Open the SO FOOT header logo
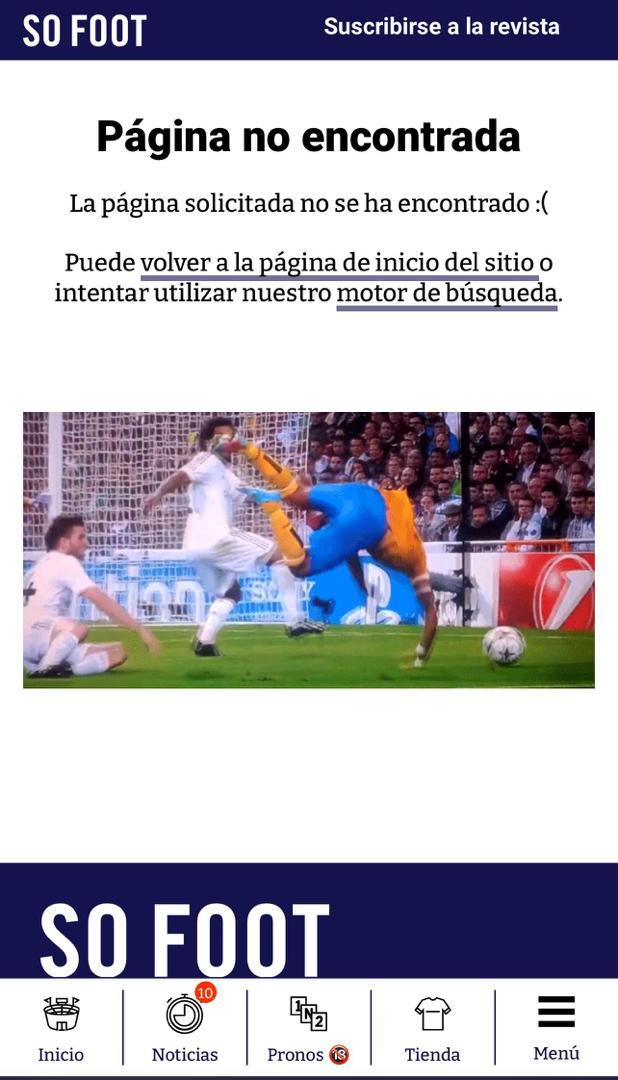Screen dimensions: 618x1080 coord(85,30)
